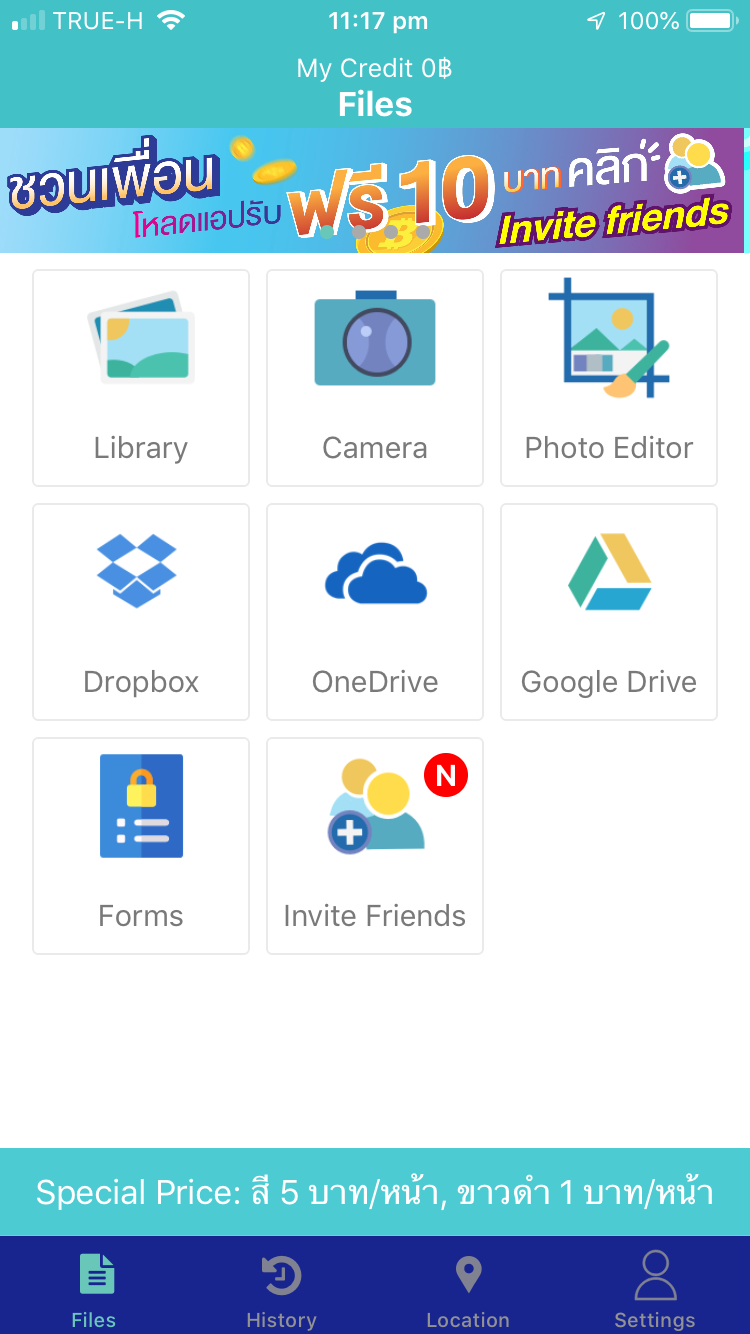Select the Files tab
The image size is (750, 1334).
tap(94, 1288)
